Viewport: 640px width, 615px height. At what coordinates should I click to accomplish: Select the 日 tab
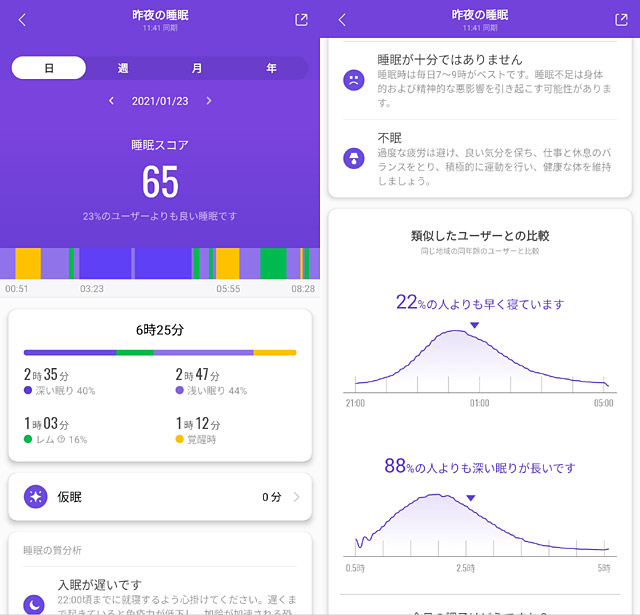click(49, 68)
